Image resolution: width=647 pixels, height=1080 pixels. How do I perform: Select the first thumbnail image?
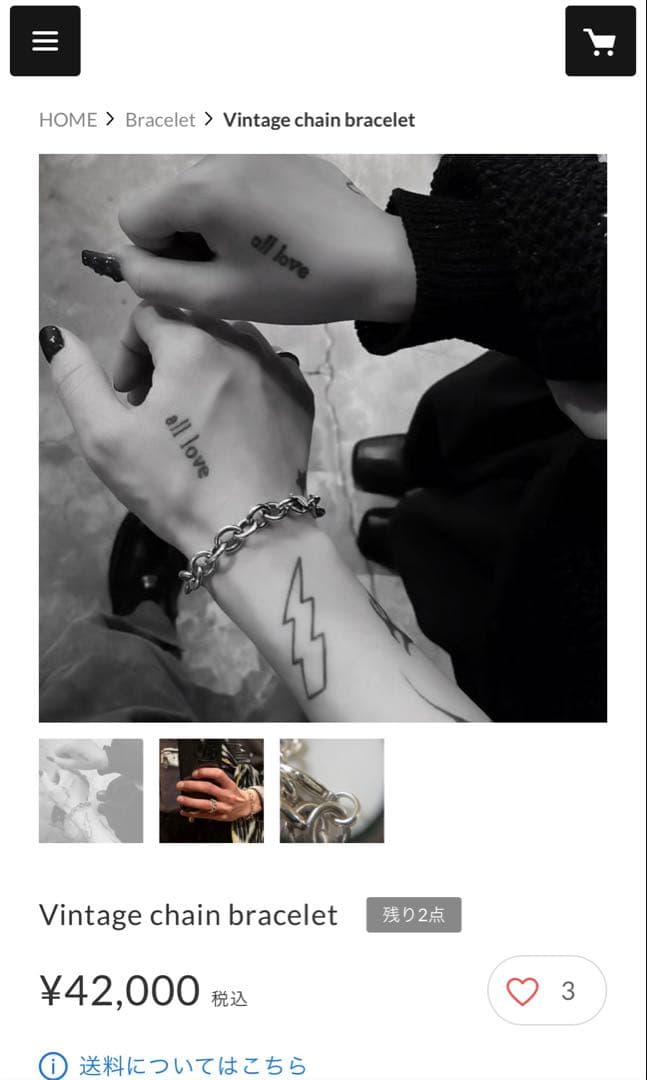[91, 791]
